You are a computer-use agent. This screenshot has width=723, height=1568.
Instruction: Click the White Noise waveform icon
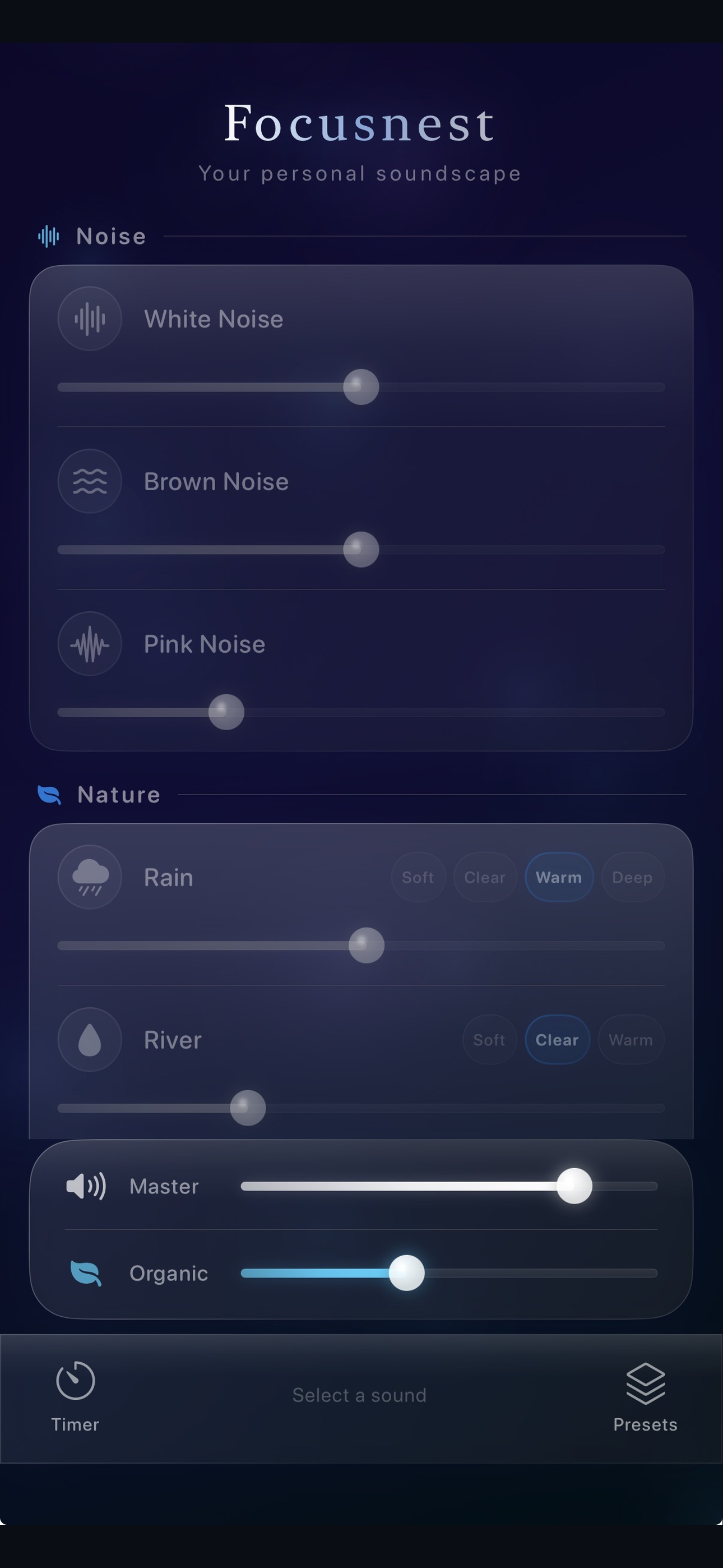[x=90, y=319]
